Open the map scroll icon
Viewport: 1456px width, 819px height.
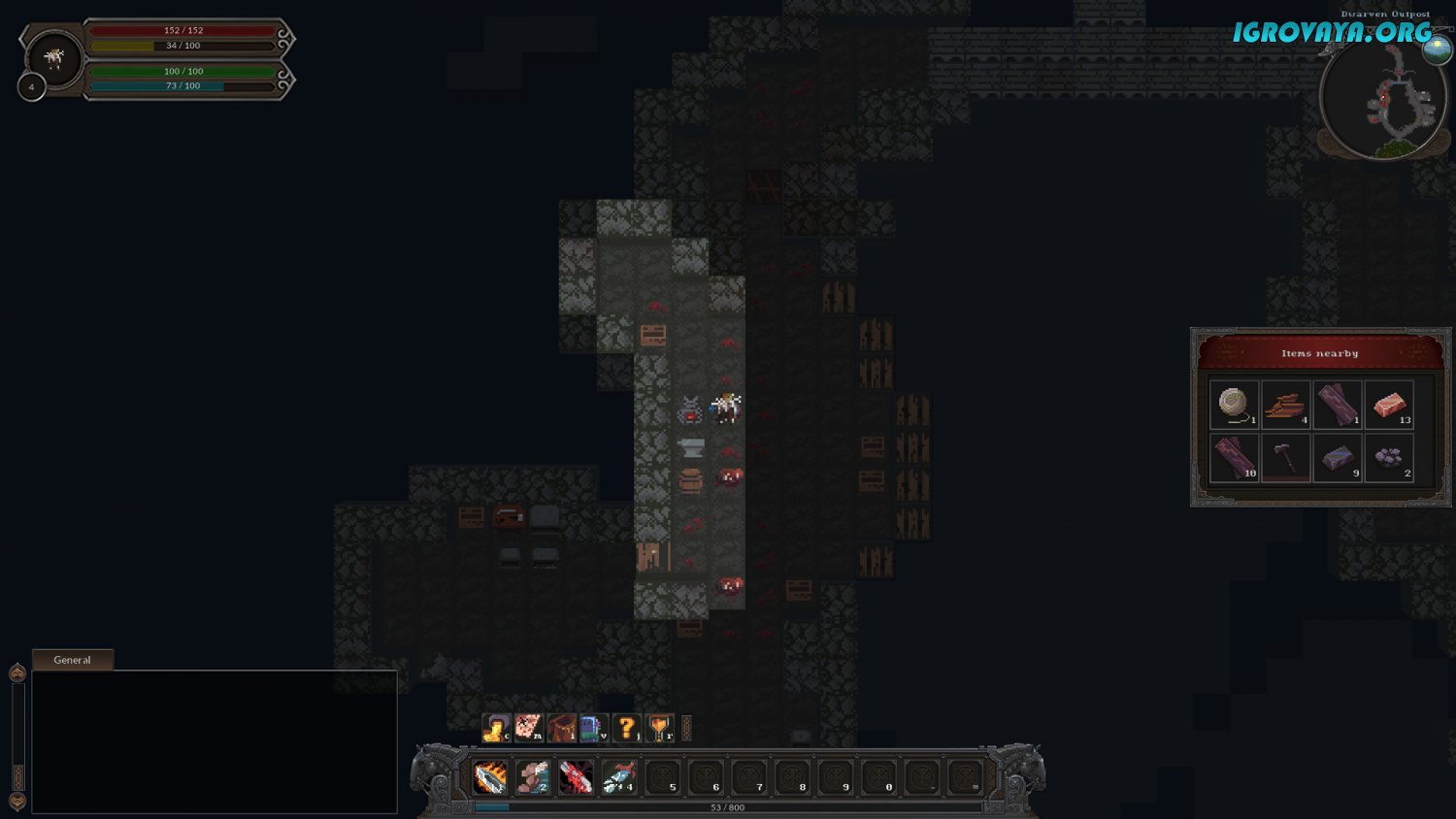coord(528,728)
